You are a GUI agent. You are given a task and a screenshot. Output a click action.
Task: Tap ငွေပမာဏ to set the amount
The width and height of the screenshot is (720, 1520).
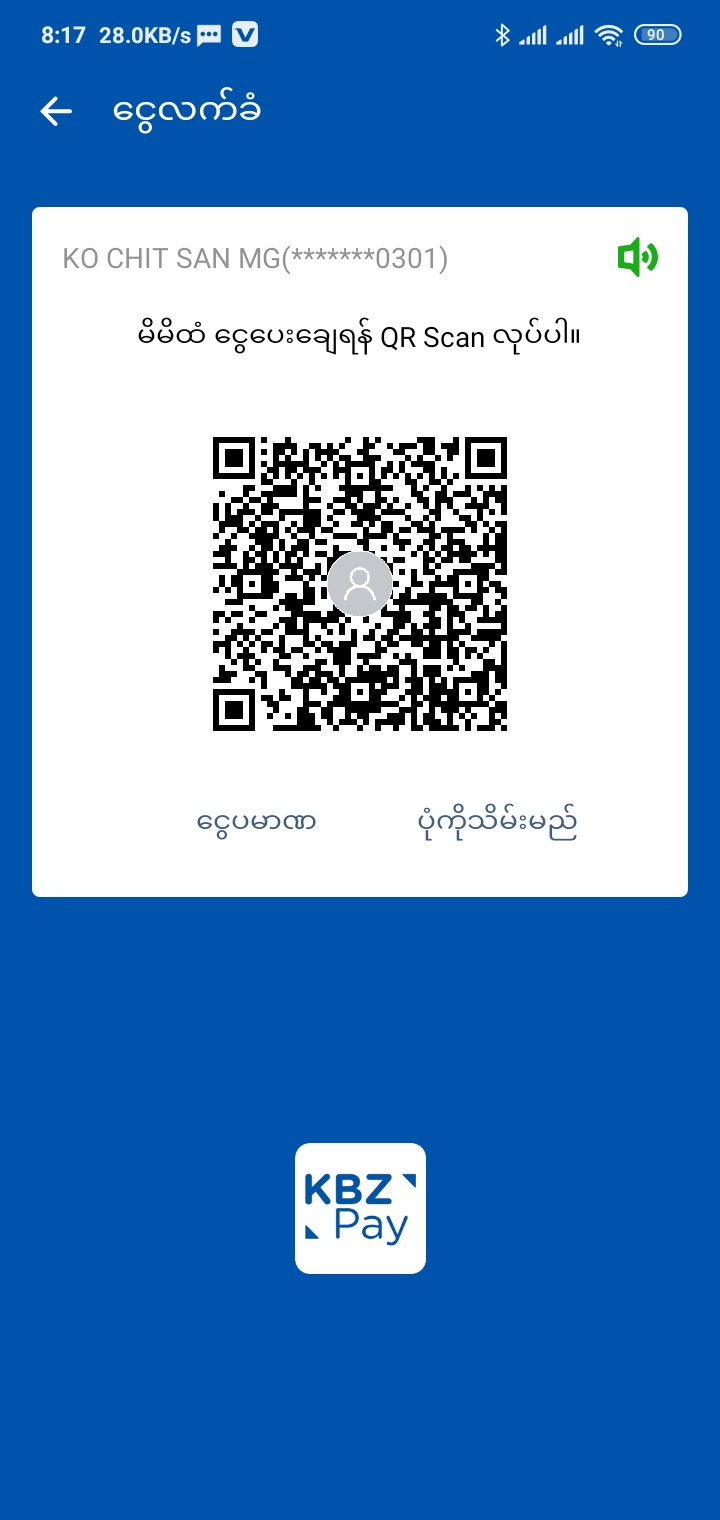tap(257, 822)
